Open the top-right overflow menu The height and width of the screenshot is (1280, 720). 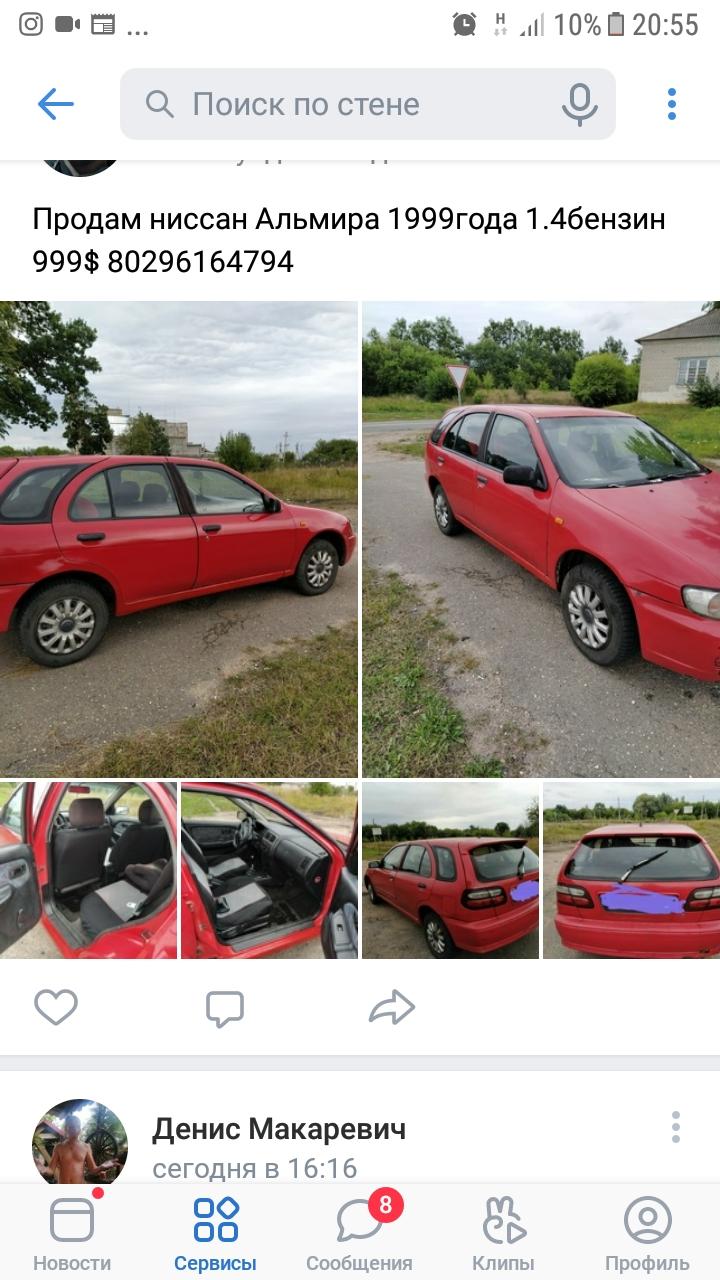tap(672, 104)
